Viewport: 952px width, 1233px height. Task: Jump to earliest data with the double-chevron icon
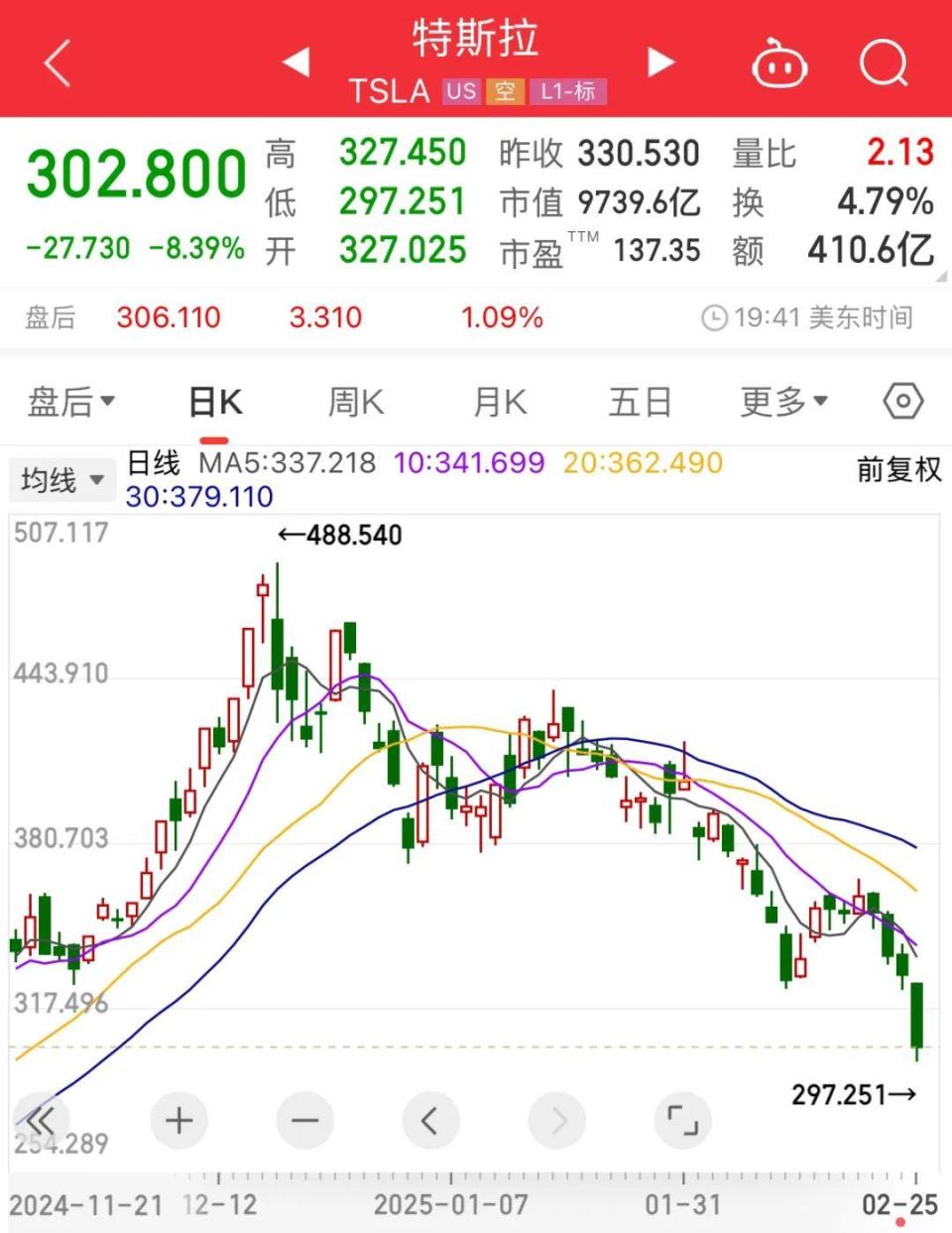tap(42, 1121)
